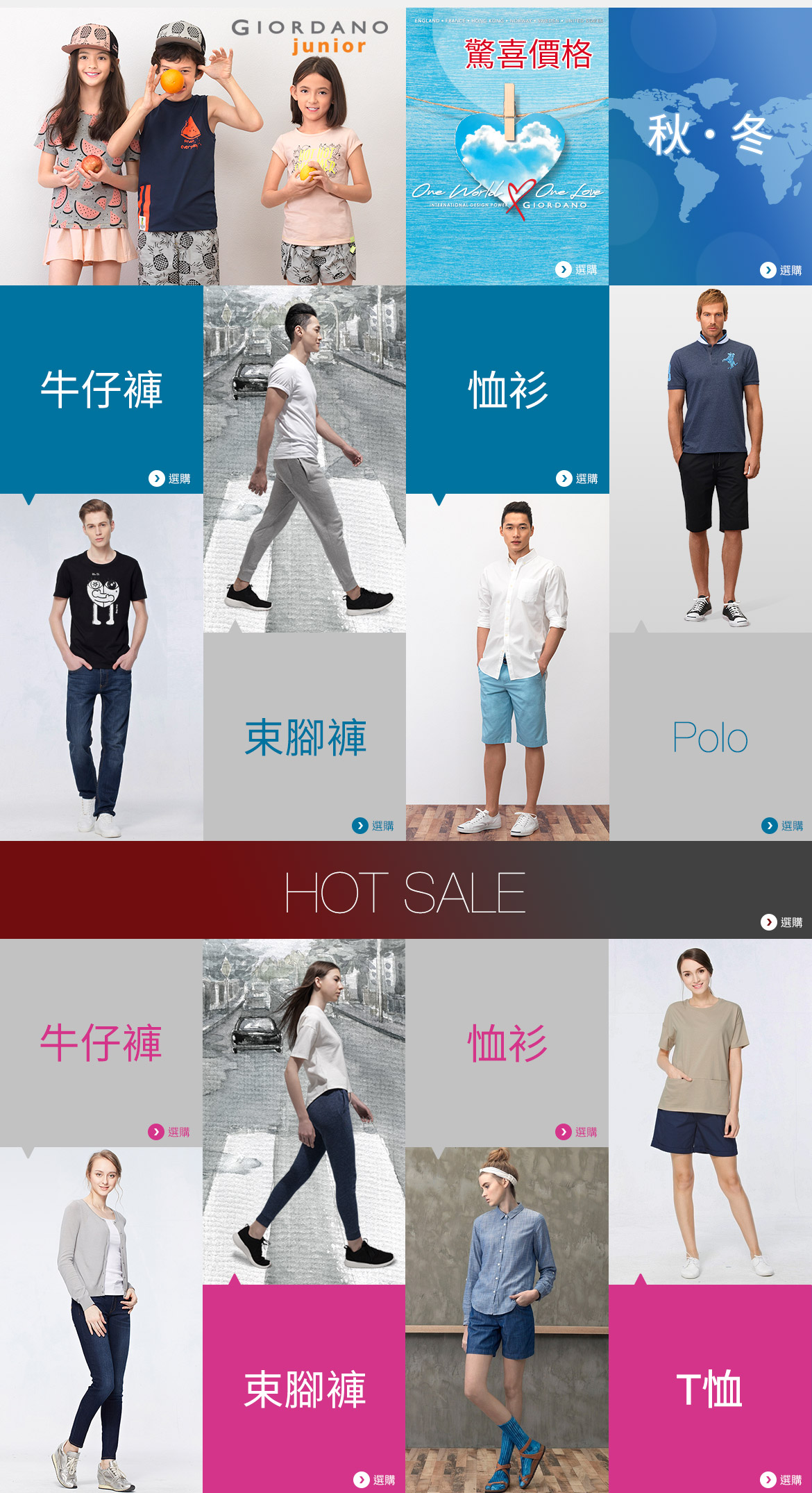View man in white shirt and blue shorts
Image resolution: width=812 pixels, height=1493 pixels.
tap(507, 667)
